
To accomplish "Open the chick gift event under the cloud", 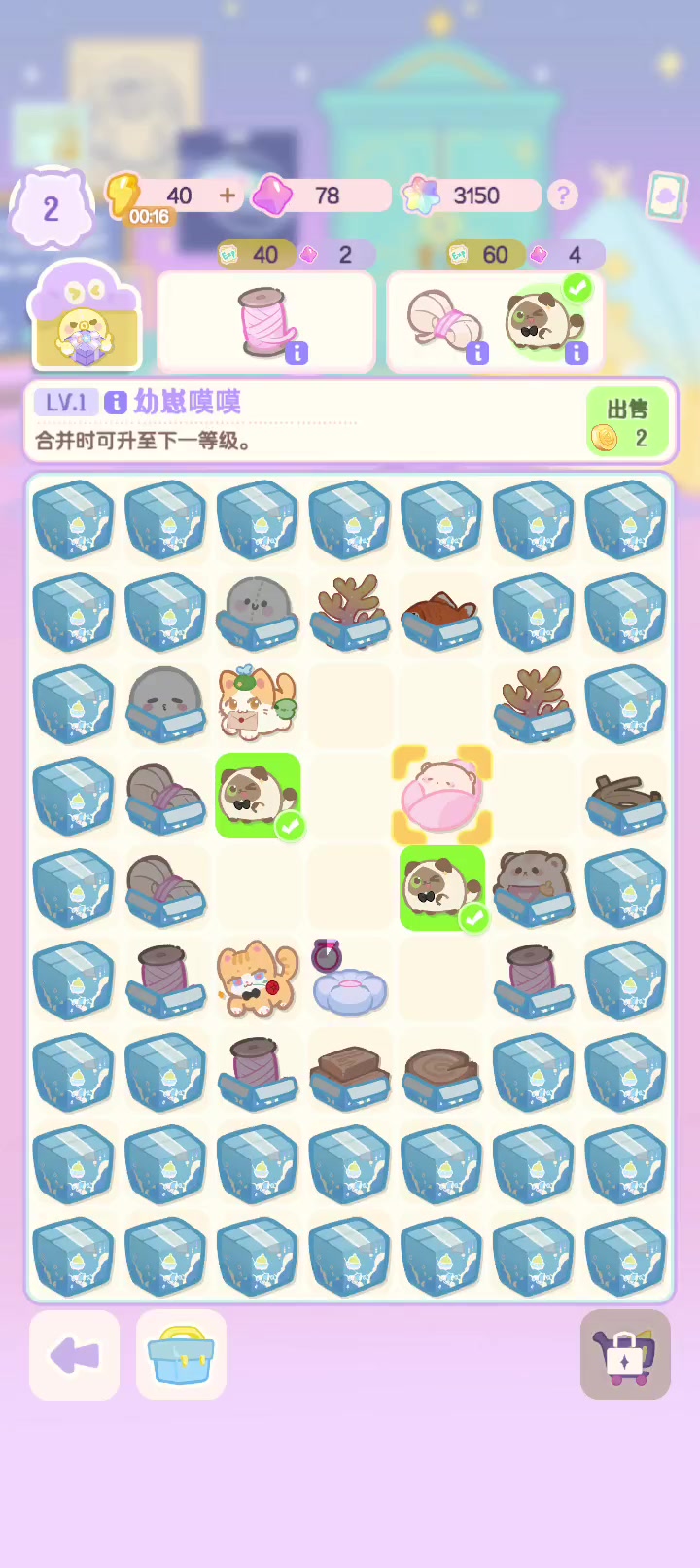I will coord(87,321).
